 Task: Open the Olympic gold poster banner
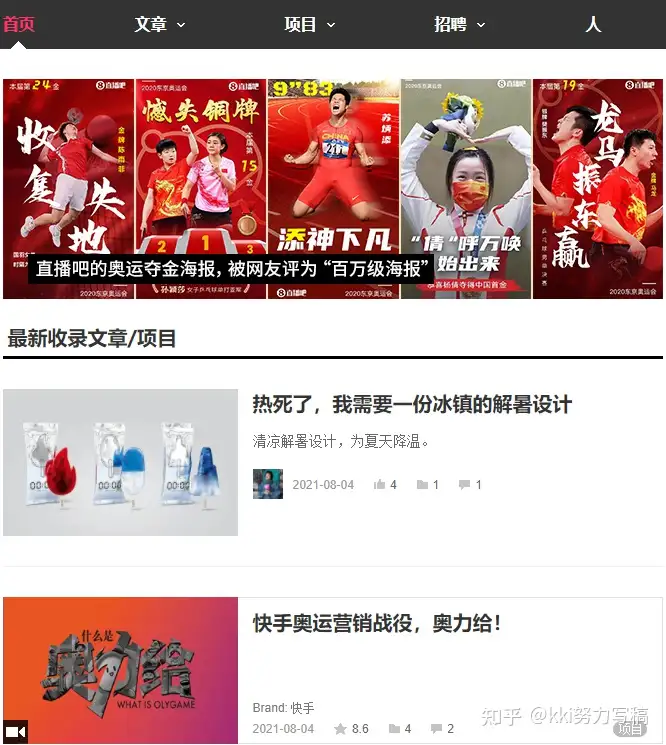coord(332,189)
